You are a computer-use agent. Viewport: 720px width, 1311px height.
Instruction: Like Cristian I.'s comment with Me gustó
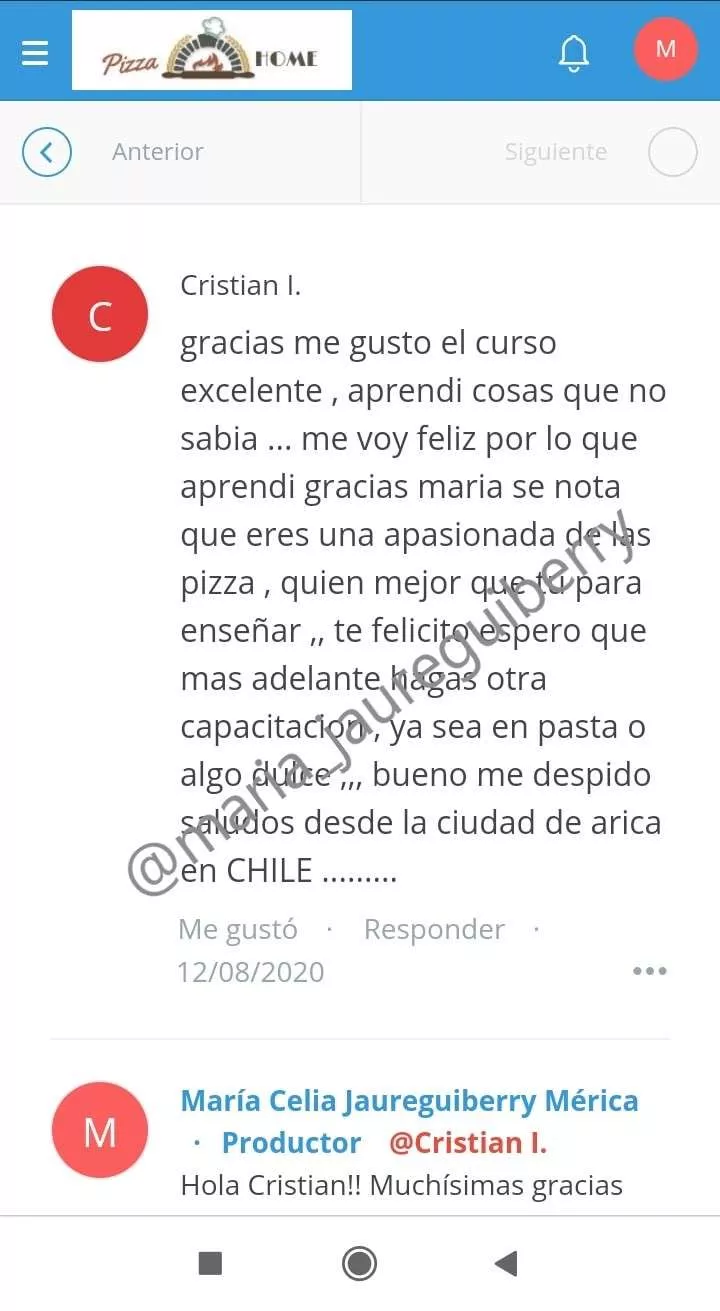pyautogui.click(x=238, y=929)
